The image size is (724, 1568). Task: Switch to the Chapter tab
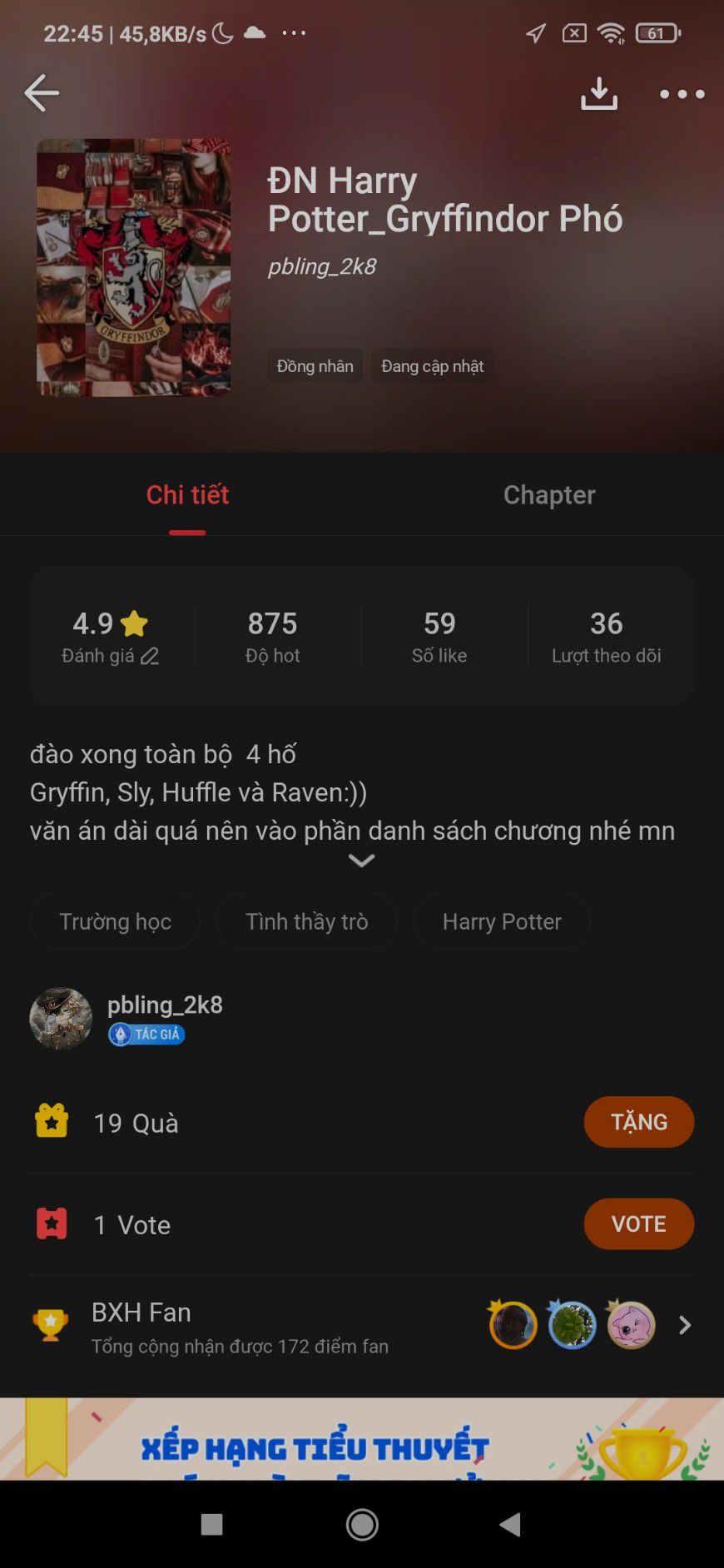point(548,494)
